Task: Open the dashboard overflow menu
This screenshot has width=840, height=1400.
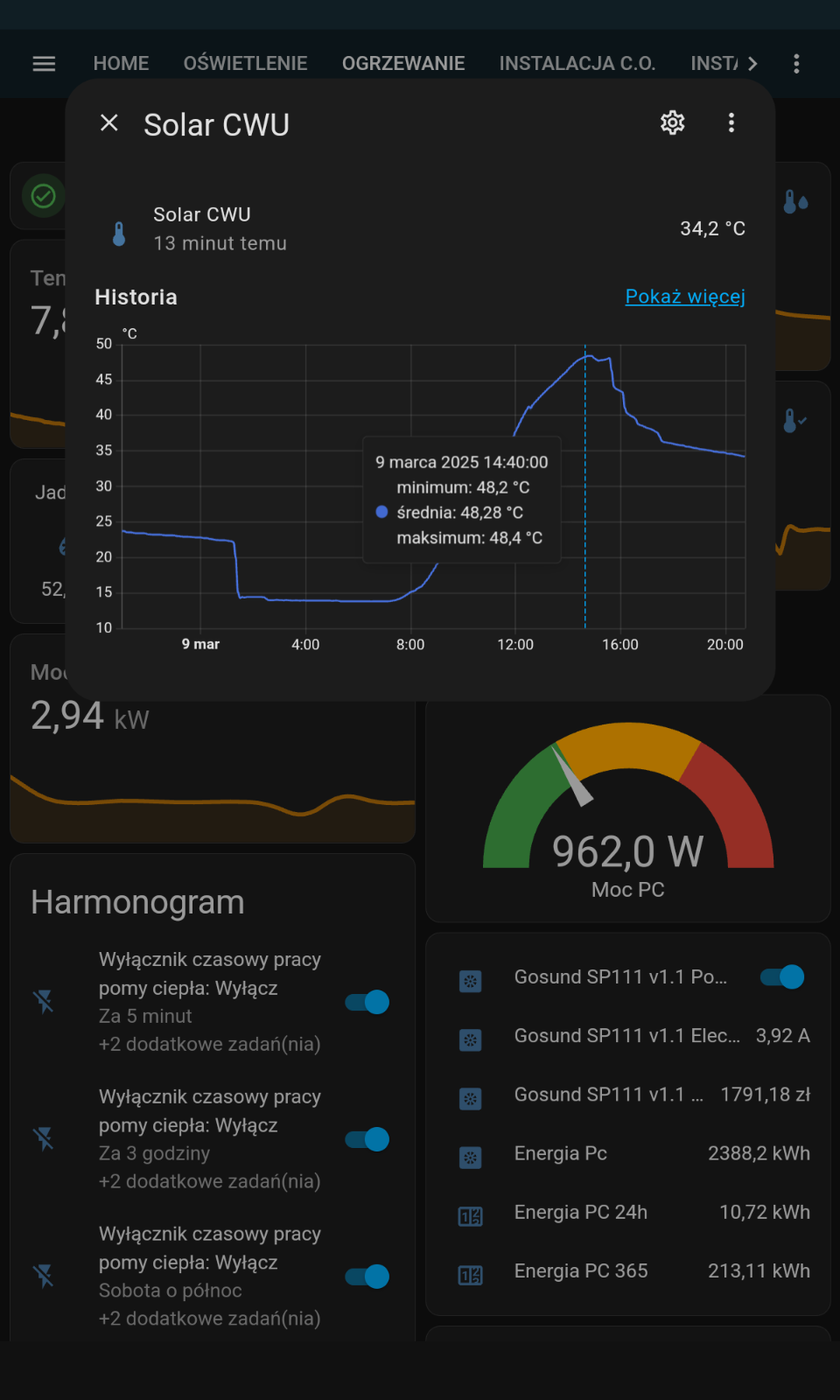Action: tap(796, 63)
